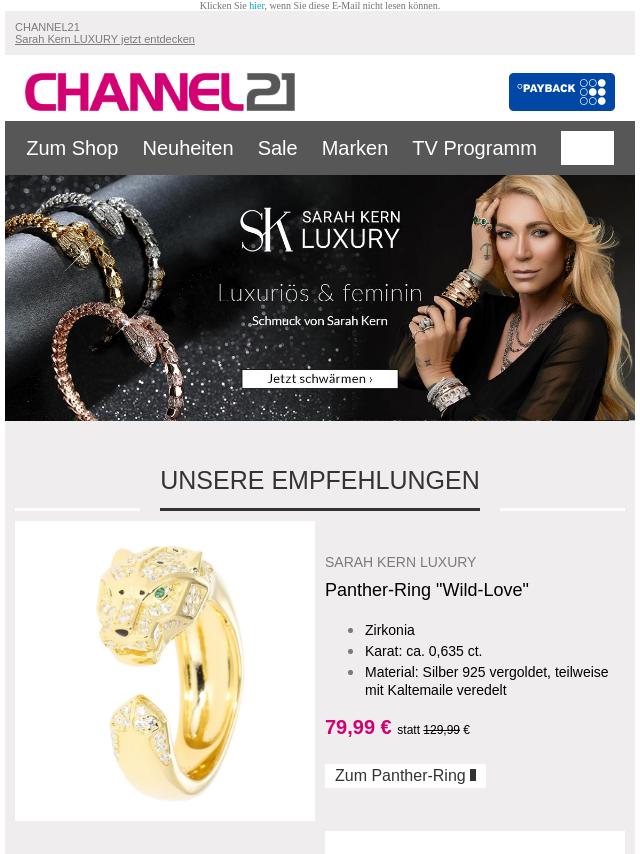640x854 pixels.
Task: Open the 'hier' web version link
Action: tap(257, 6)
